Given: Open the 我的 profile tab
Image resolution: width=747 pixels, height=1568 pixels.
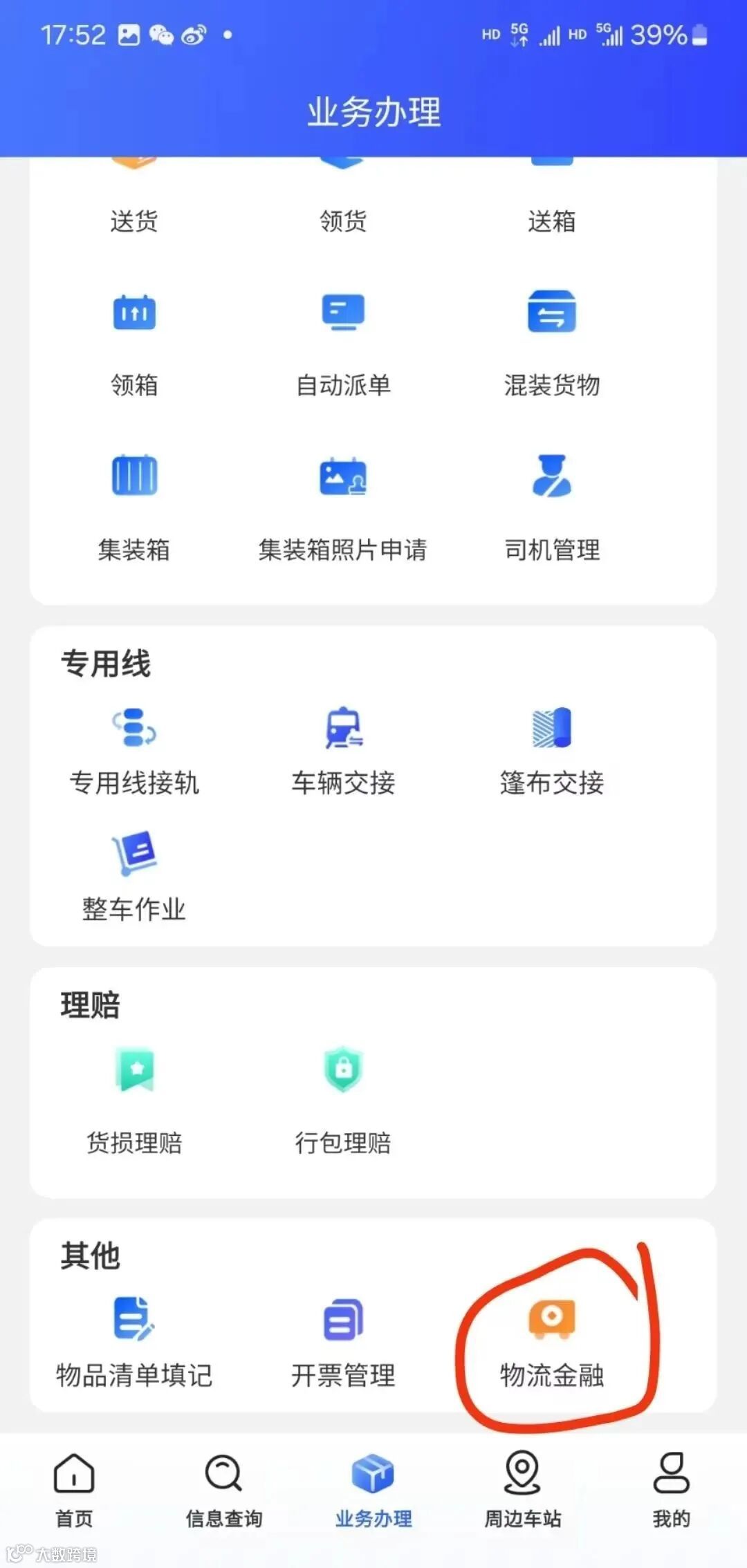Looking at the screenshot, I should tap(671, 1486).
